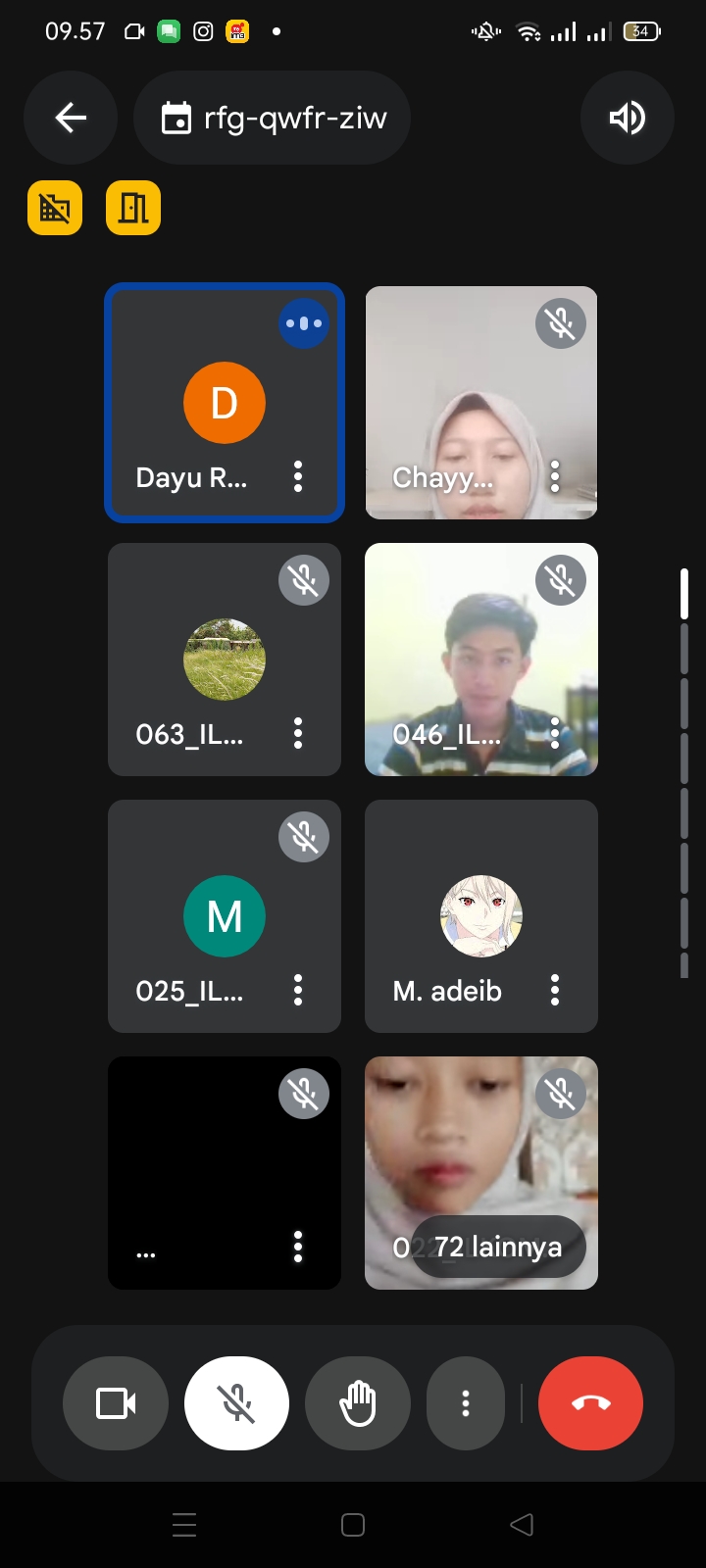Open options for 063_IL... participant
This screenshot has width=706, height=1568.
pos(298,734)
